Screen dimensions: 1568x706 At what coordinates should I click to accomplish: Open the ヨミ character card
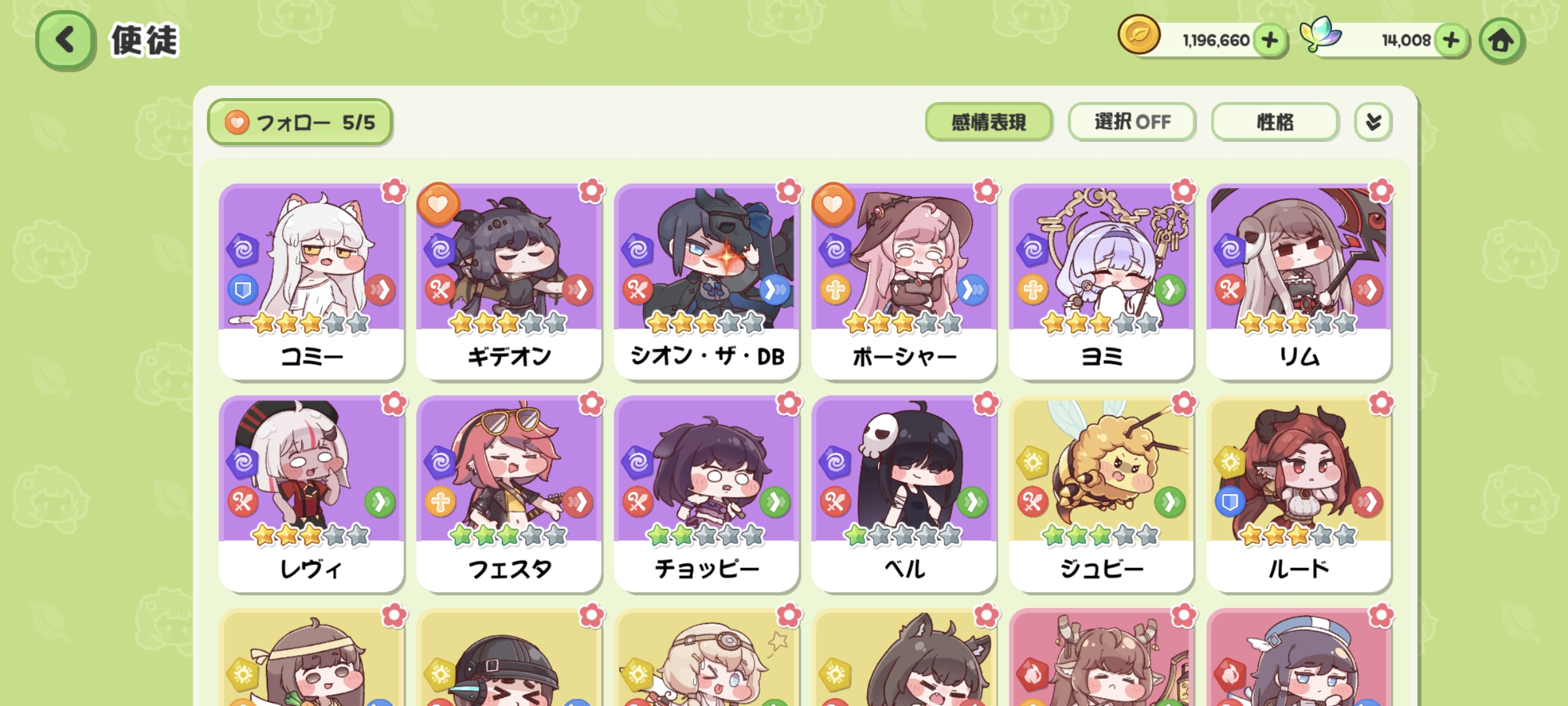(x=1102, y=281)
